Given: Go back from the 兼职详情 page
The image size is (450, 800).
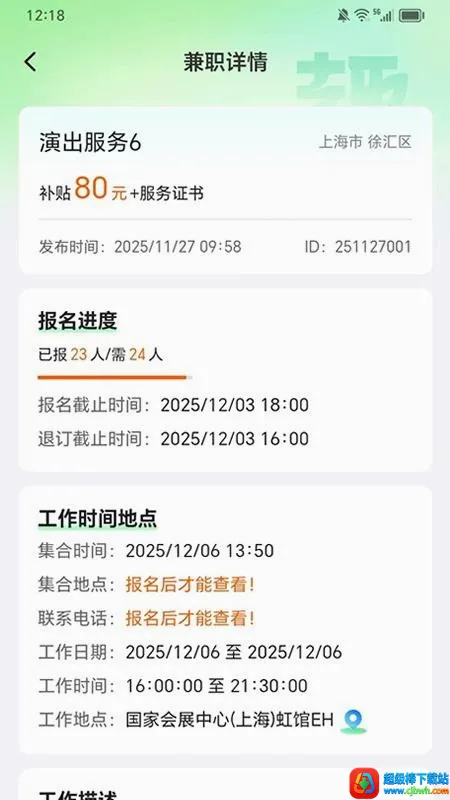Looking at the screenshot, I should (x=31, y=62).
